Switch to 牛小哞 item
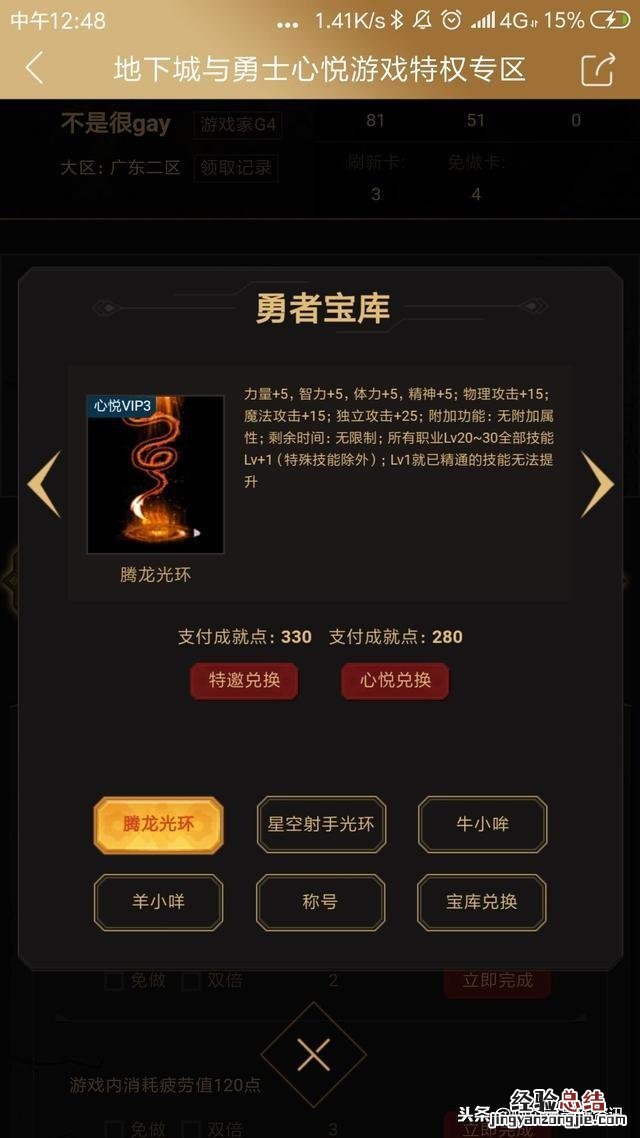This screenshot has width=640, height=1138. pyautogui.click(x=482, y=825)
